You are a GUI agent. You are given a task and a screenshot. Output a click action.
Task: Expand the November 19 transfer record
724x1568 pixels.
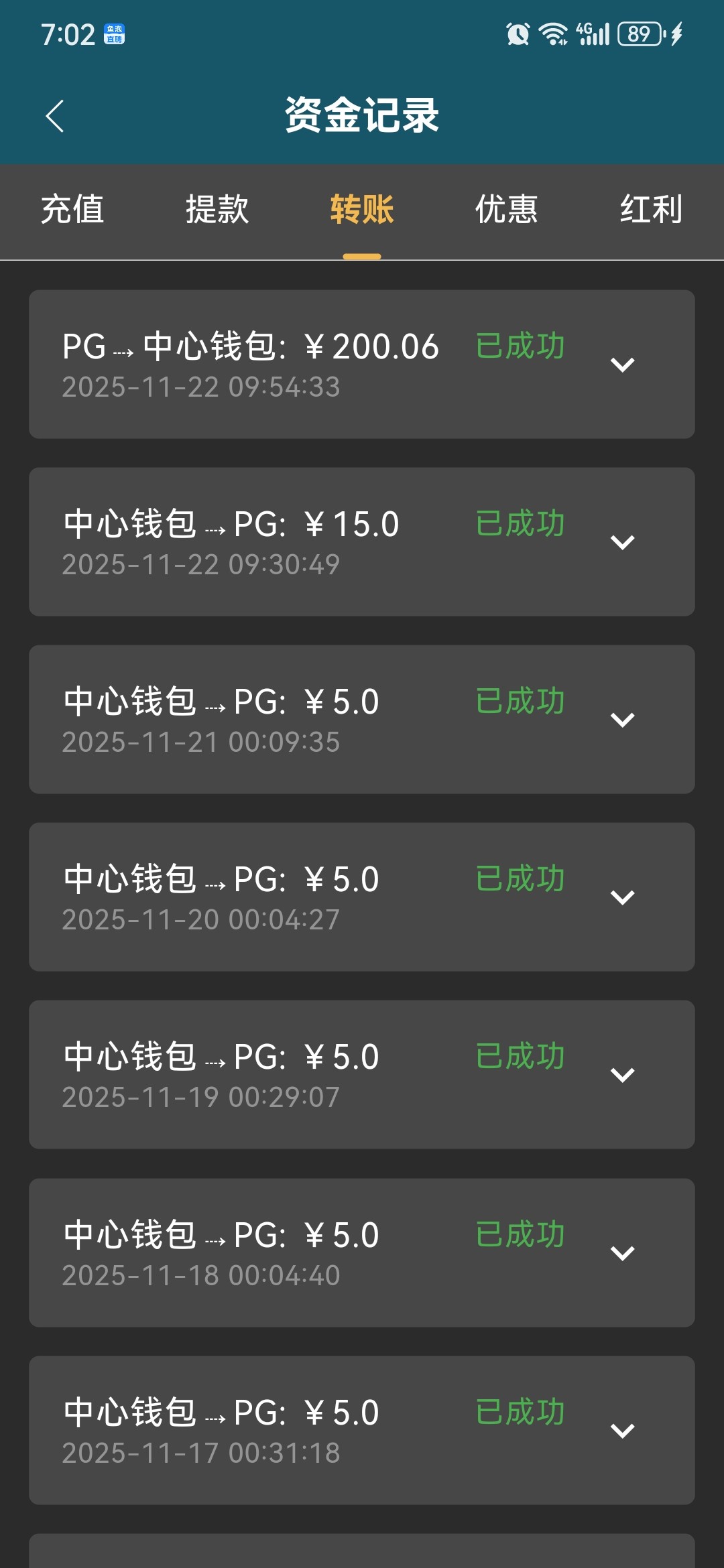click(624, 1076)
